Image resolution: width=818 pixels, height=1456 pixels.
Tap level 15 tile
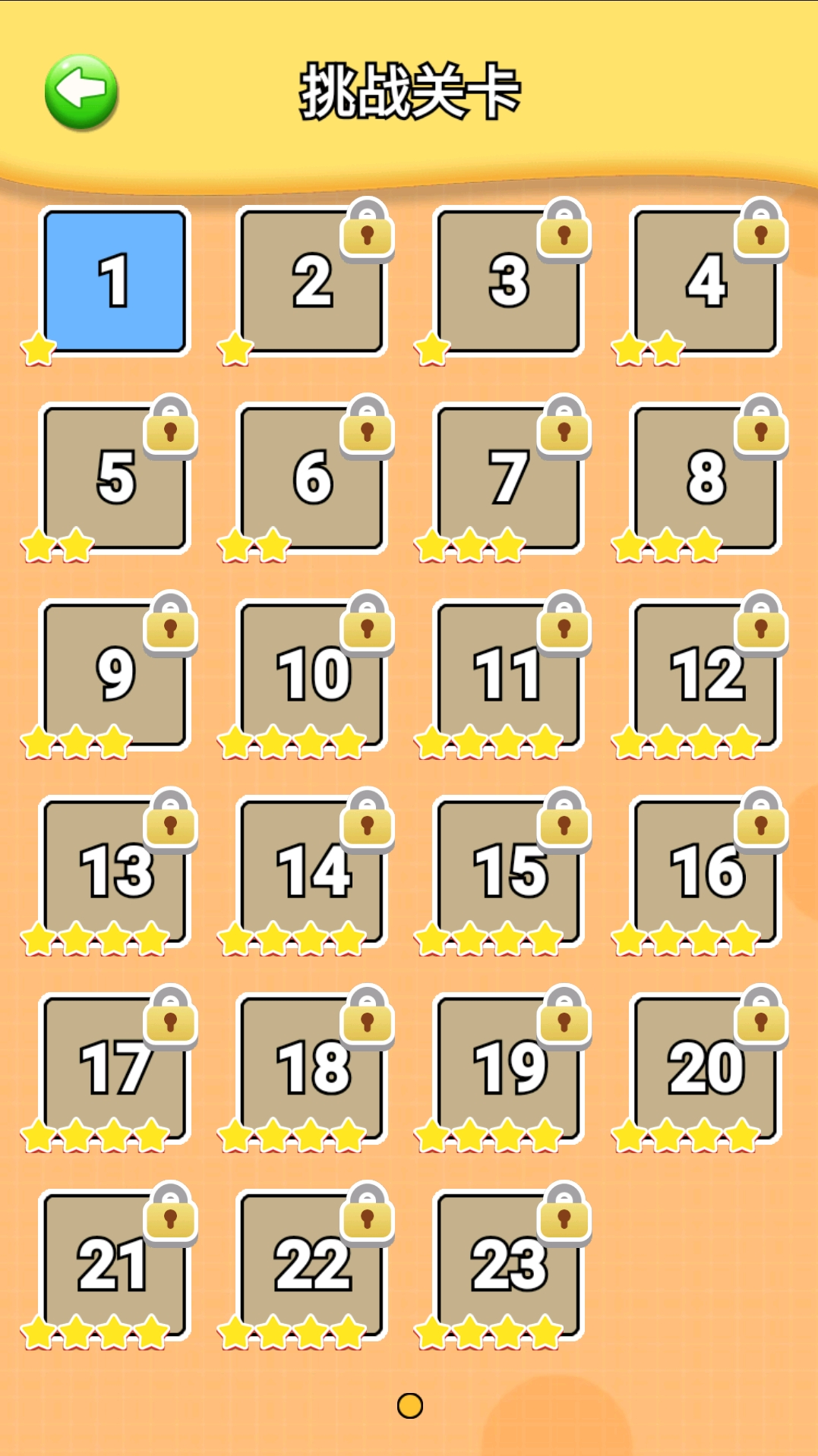pyautogui.click(x=508, y=871)
